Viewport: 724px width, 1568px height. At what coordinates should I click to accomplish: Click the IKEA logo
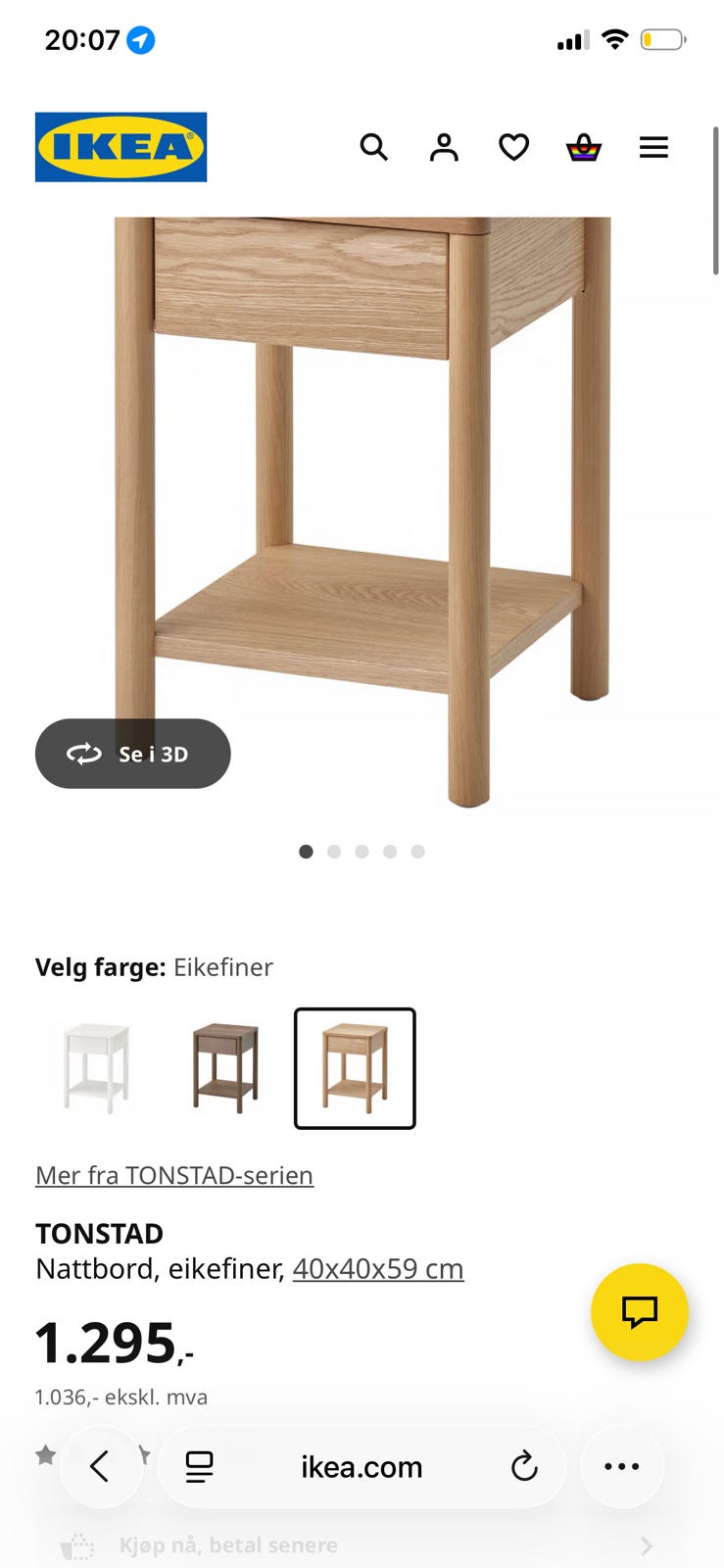121,146
